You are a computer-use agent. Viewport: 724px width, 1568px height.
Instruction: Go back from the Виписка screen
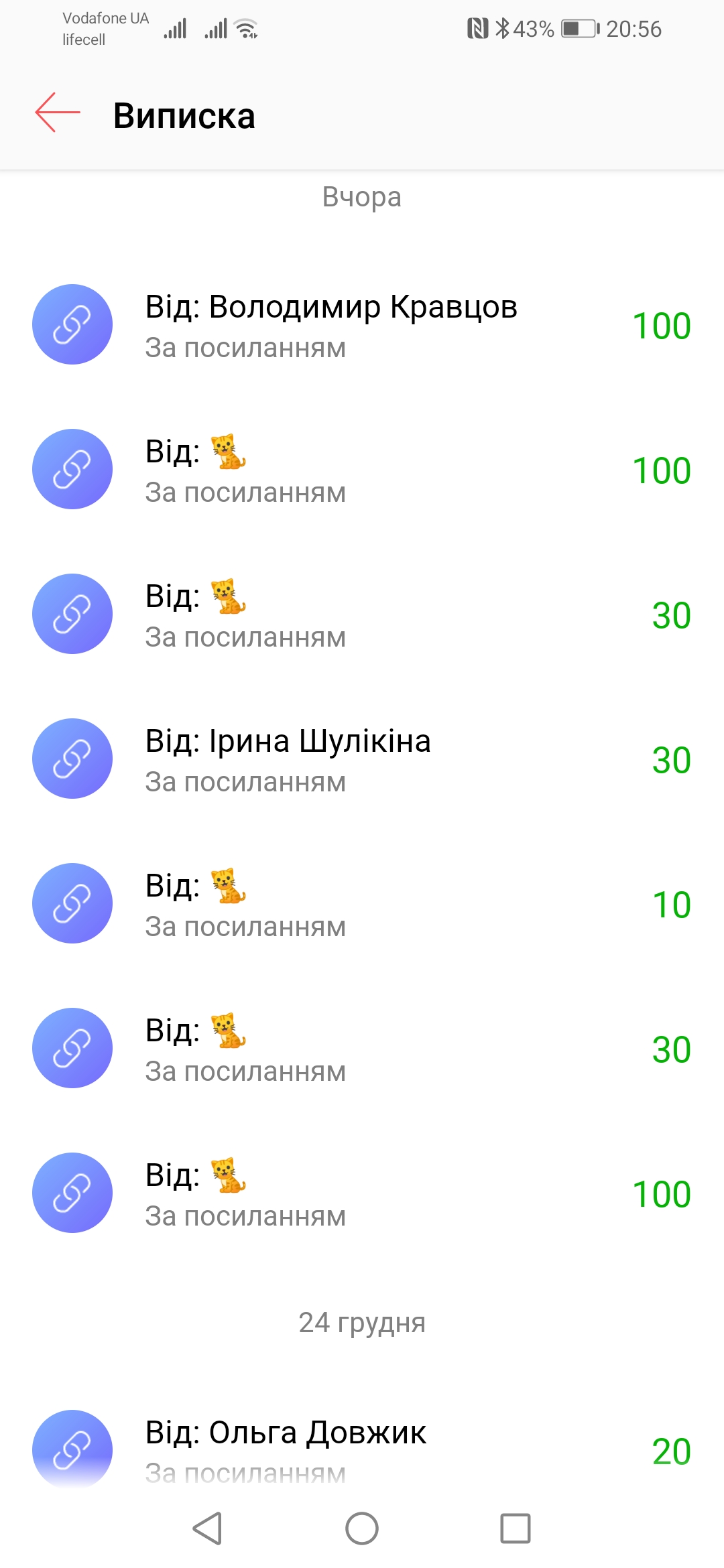point(58,113)
